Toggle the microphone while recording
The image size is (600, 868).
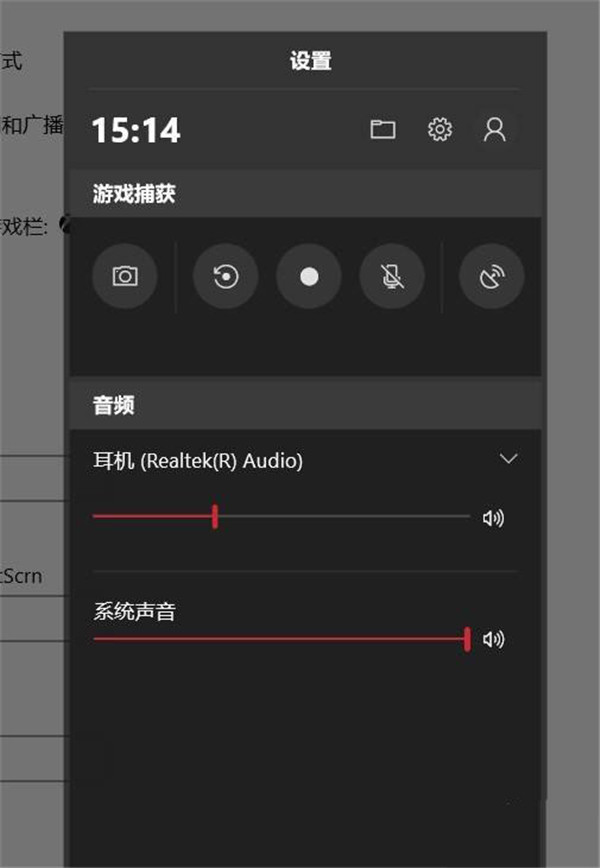(x=392, y=276)
